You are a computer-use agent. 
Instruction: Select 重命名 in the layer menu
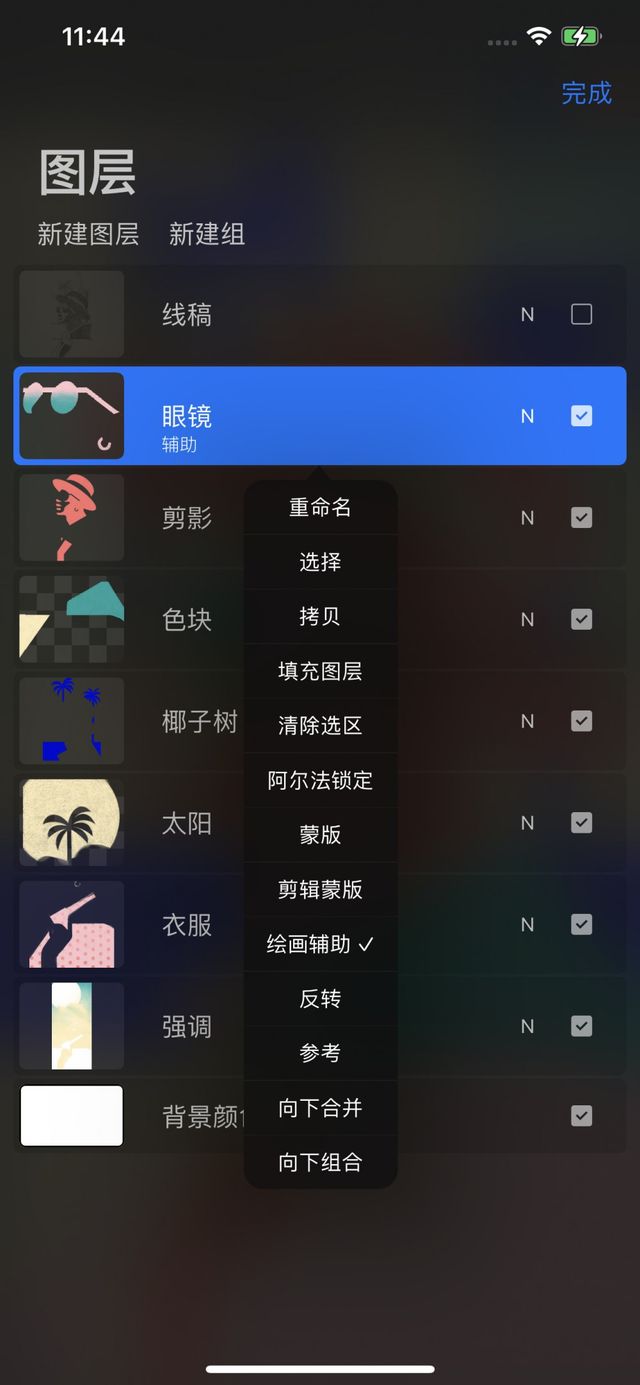coord(320,508)
